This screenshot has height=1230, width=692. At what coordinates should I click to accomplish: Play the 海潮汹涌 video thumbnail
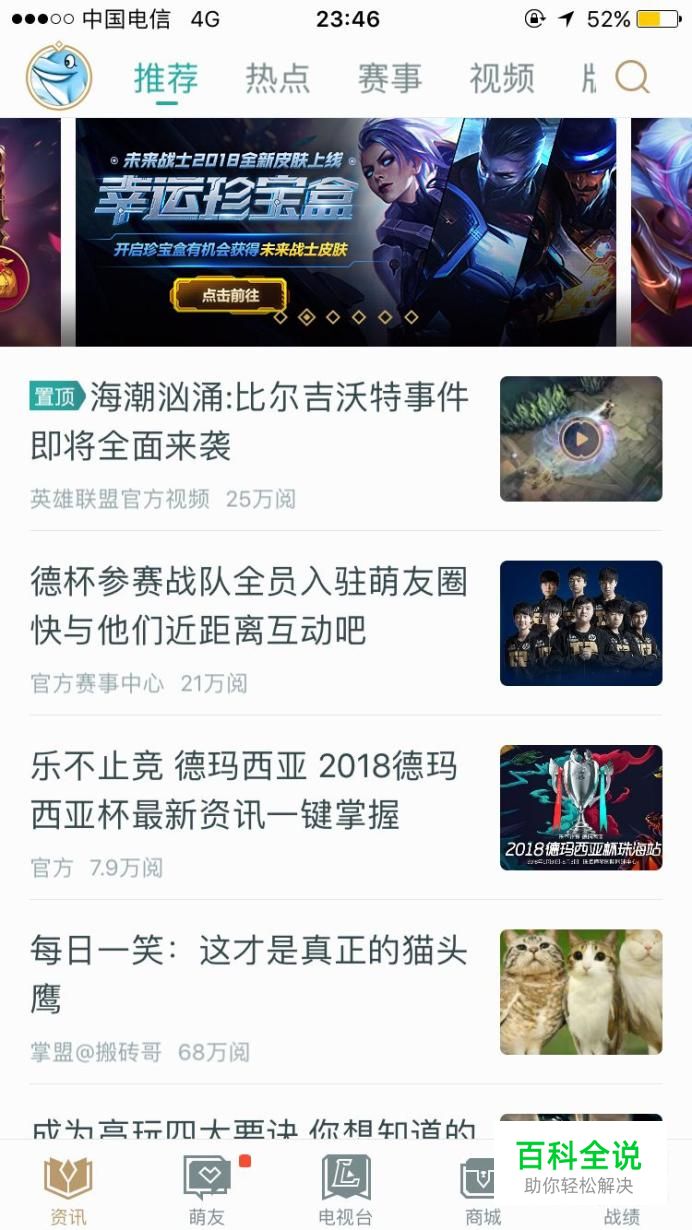coord(580,438)
